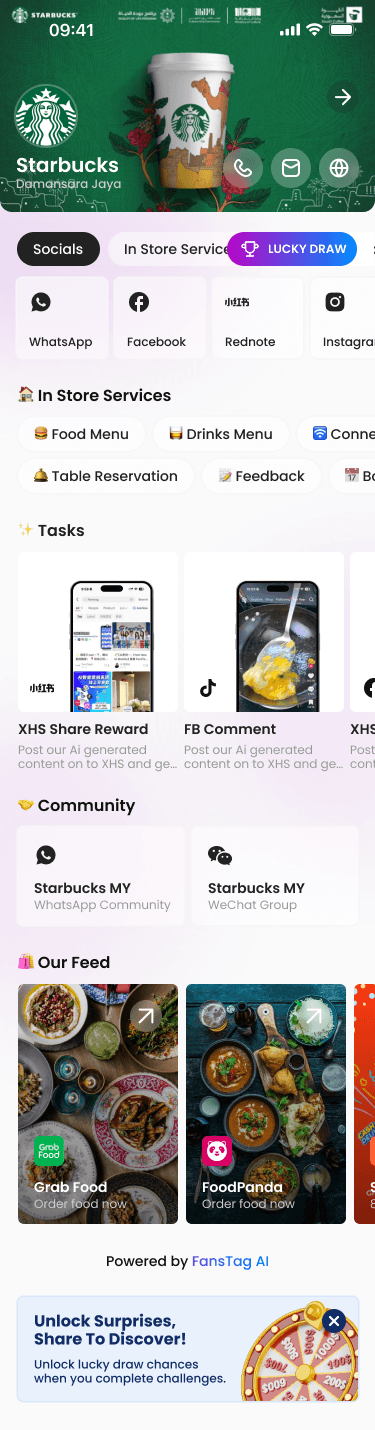Open the Grab Food feed card
This screenshot has height=1430, width=375.
98,1104
